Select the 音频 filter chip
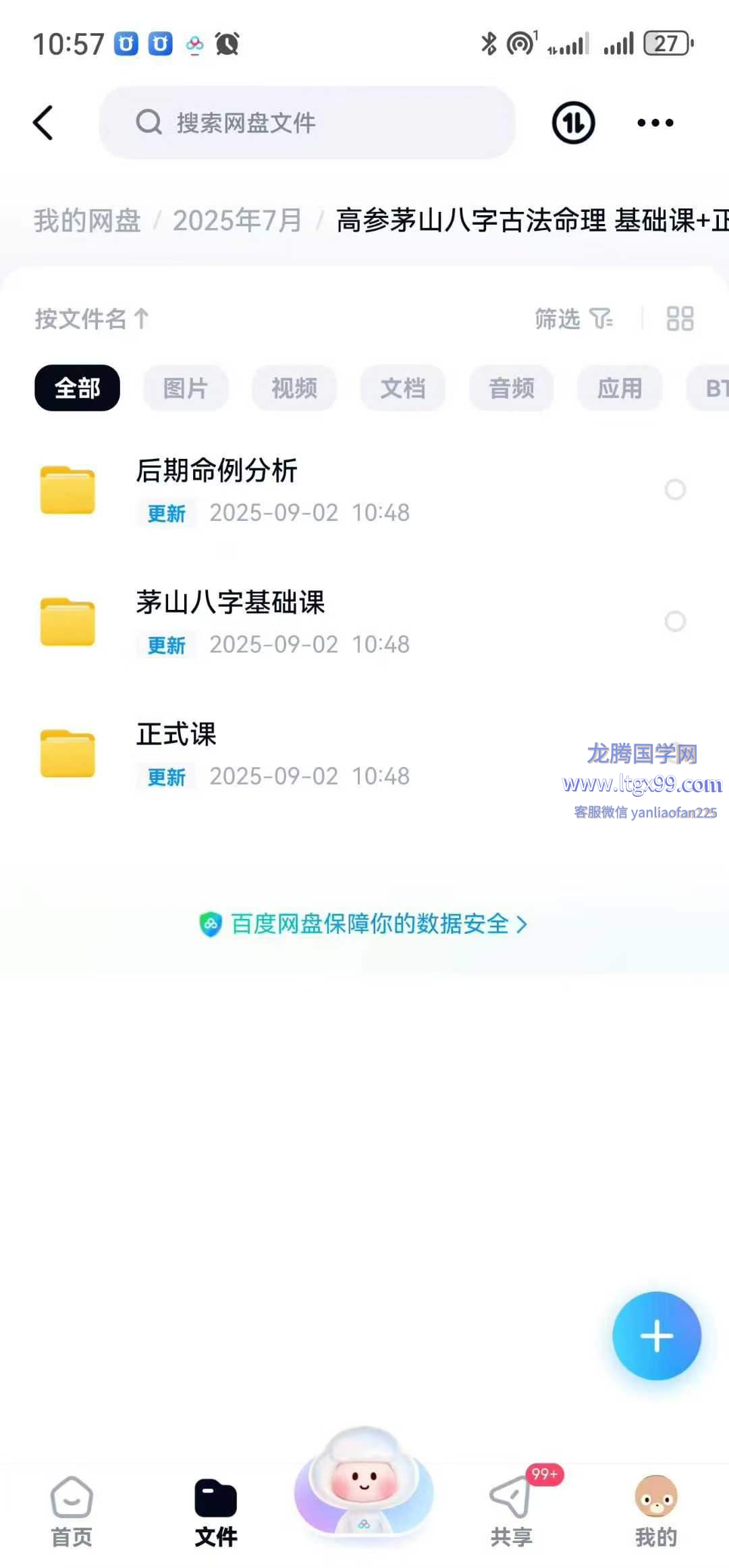 512,388
